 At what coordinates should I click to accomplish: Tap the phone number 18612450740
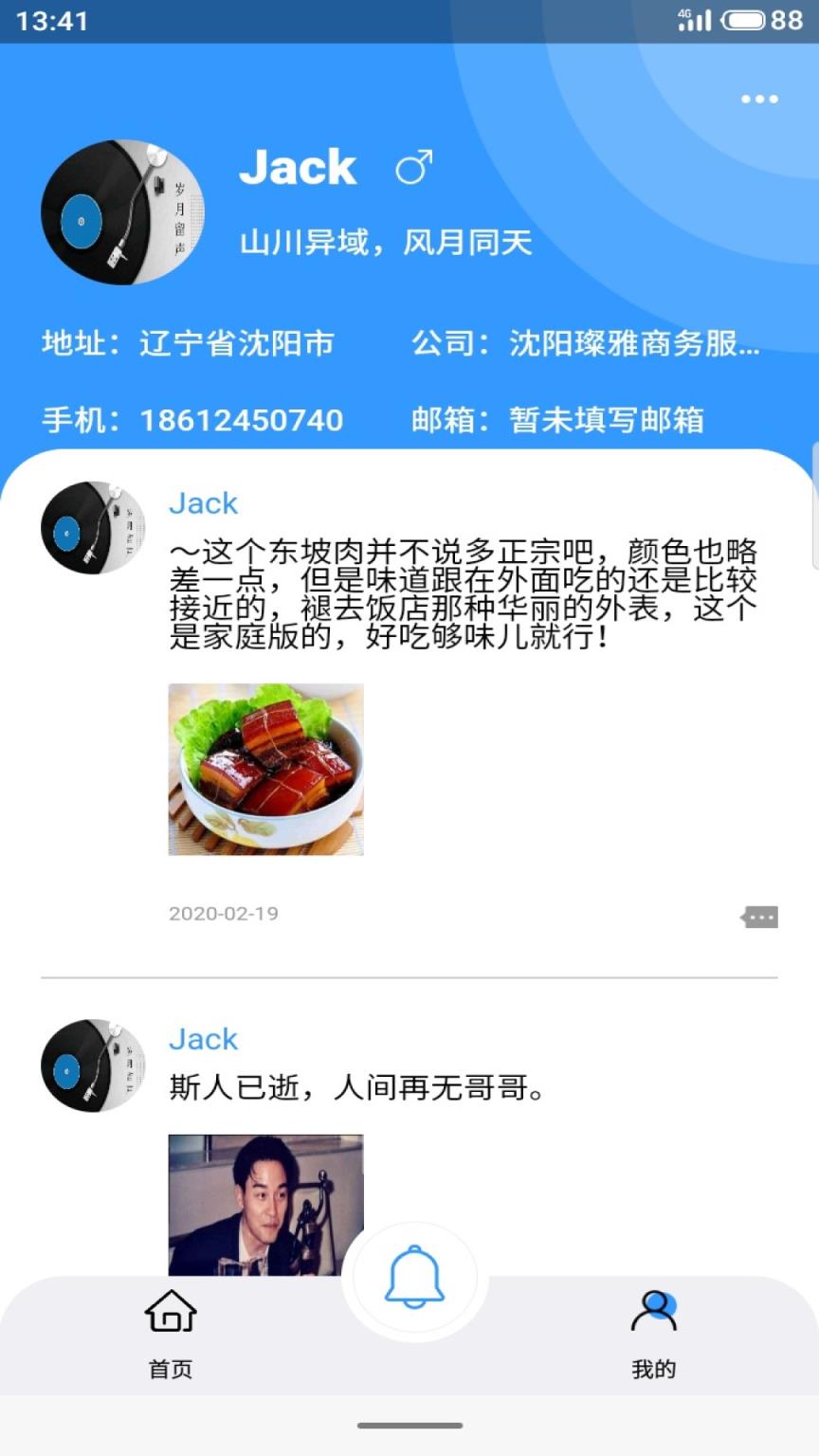(x=242, y=419)
